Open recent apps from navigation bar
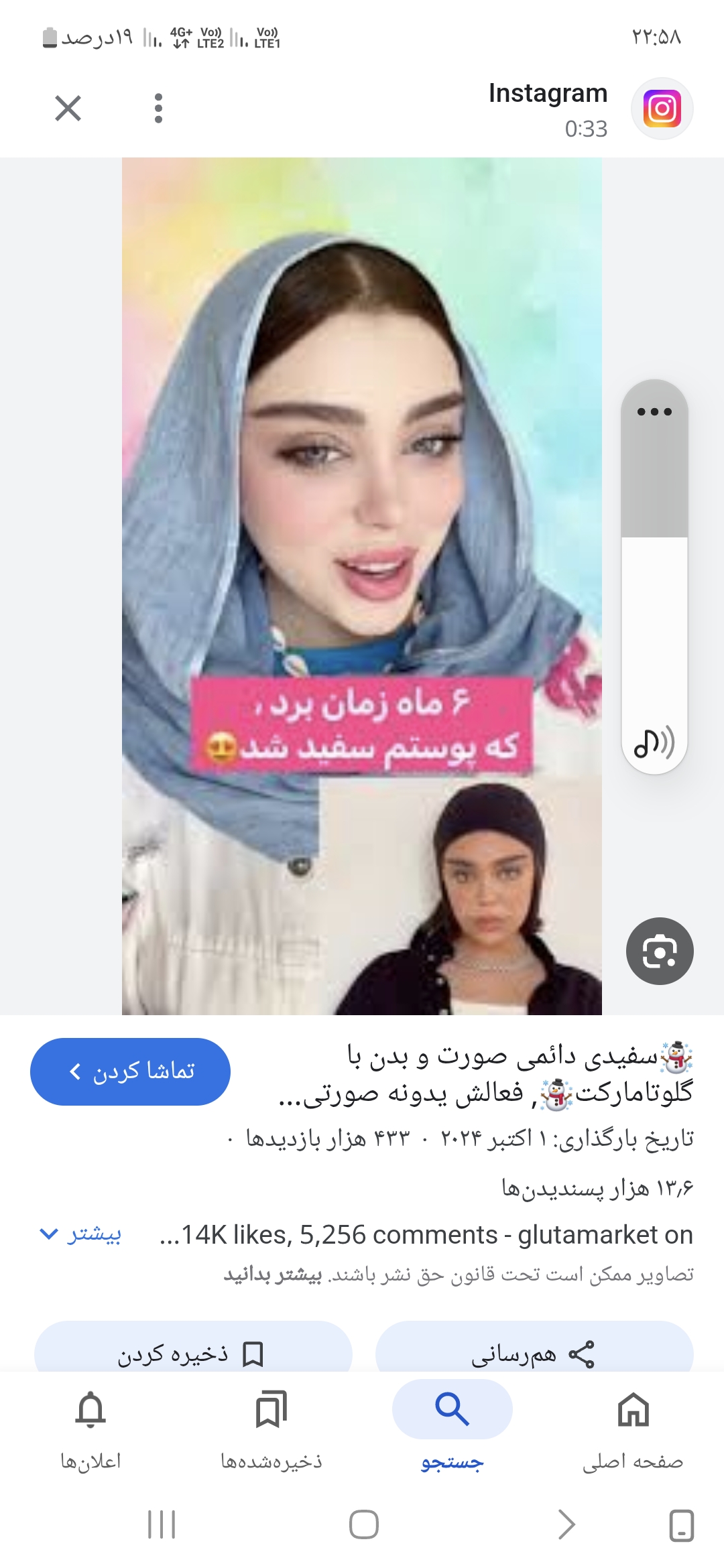724x1568 pixels. point(162,1524)
